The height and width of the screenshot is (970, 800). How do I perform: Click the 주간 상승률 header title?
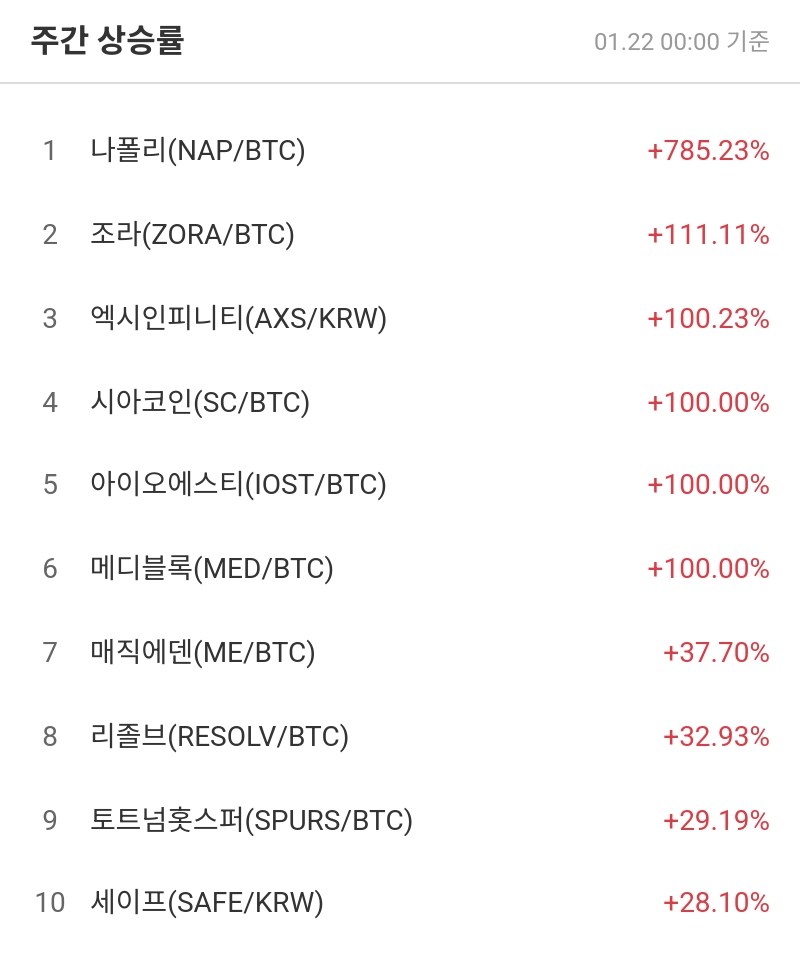(x=103, y=42)
